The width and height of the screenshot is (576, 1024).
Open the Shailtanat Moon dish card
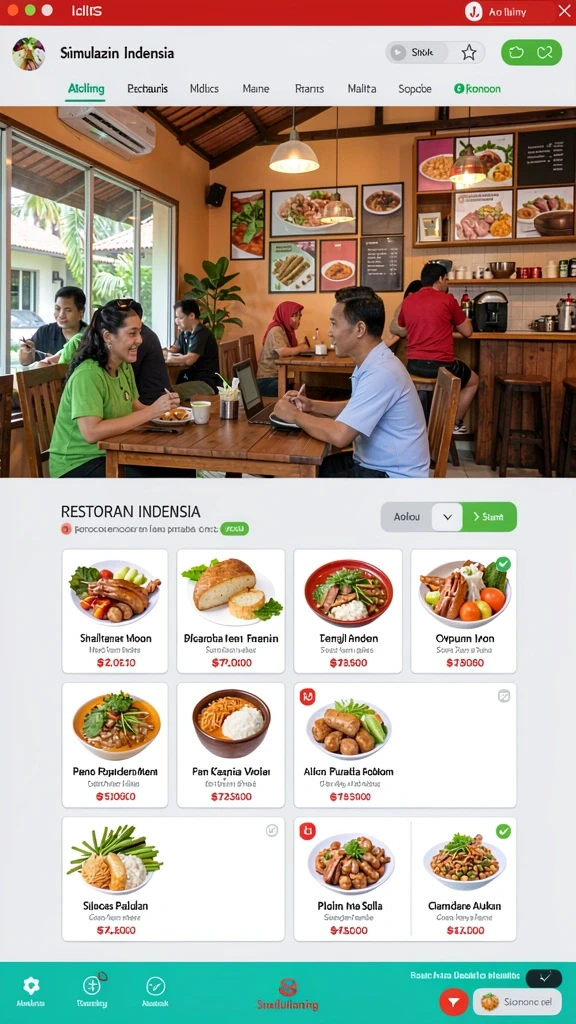tap(115, 611)
